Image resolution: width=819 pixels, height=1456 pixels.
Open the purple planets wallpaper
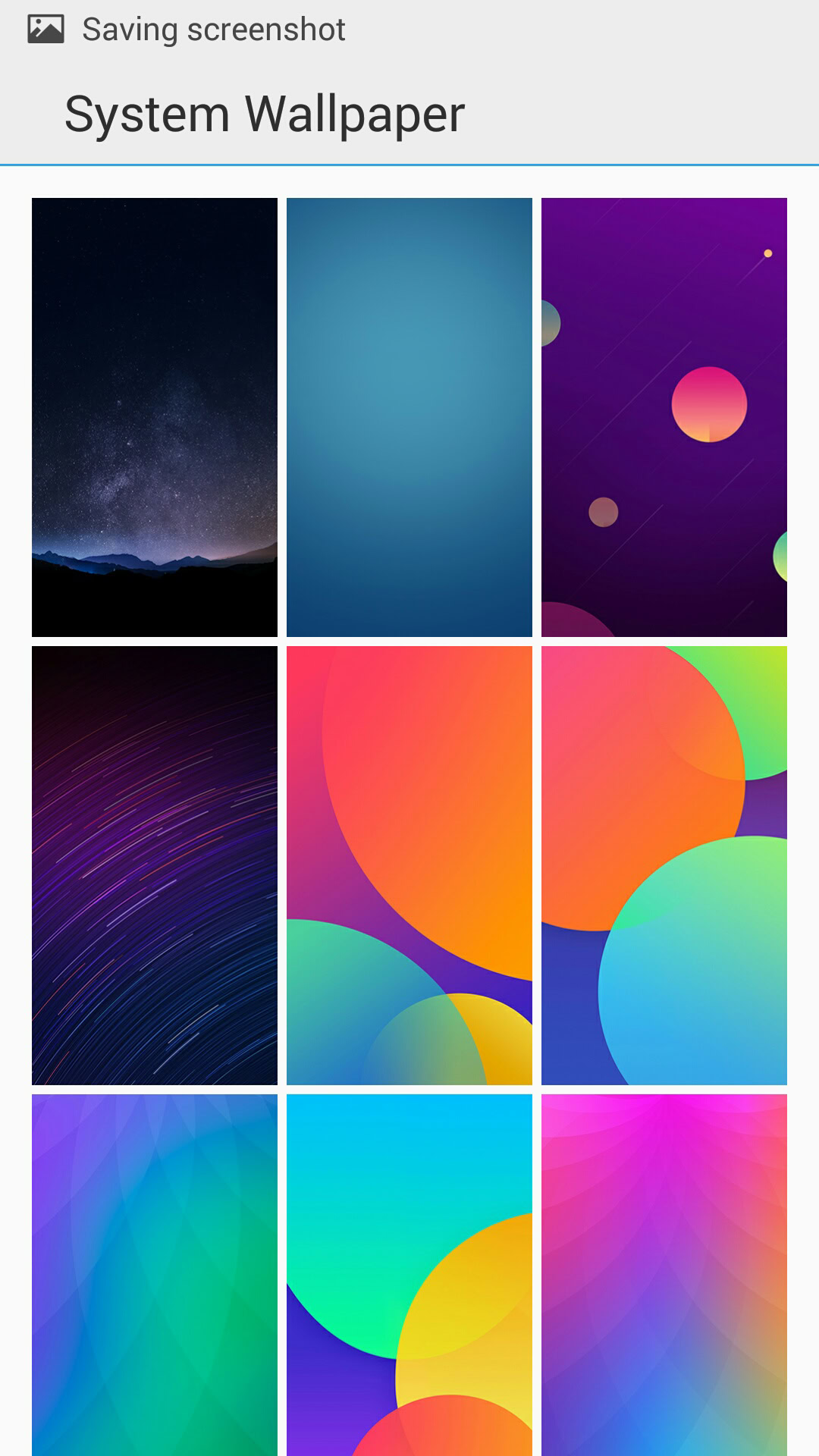pyautogui.click(x=664, y=417)
